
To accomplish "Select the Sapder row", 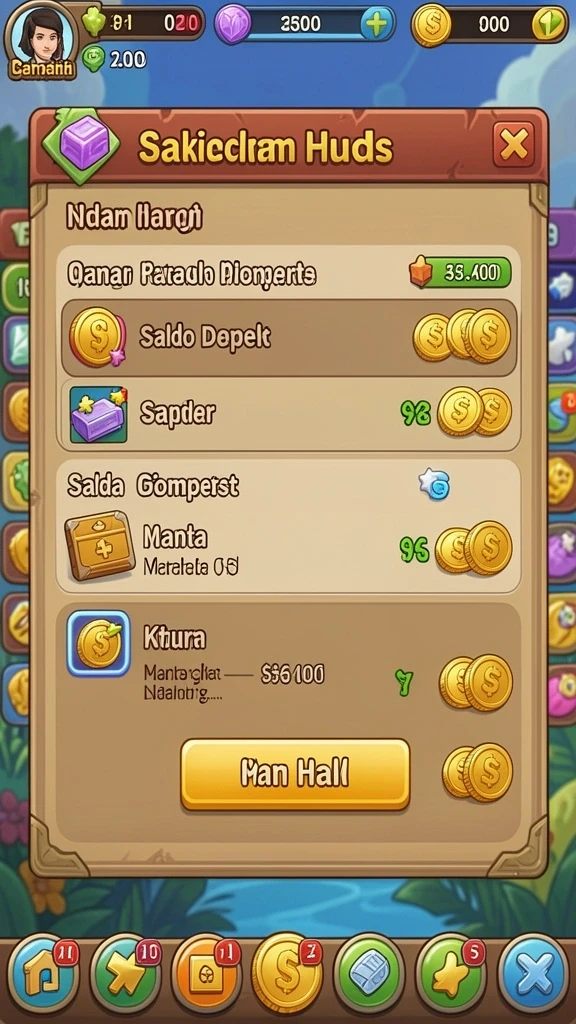I will 289,415.
